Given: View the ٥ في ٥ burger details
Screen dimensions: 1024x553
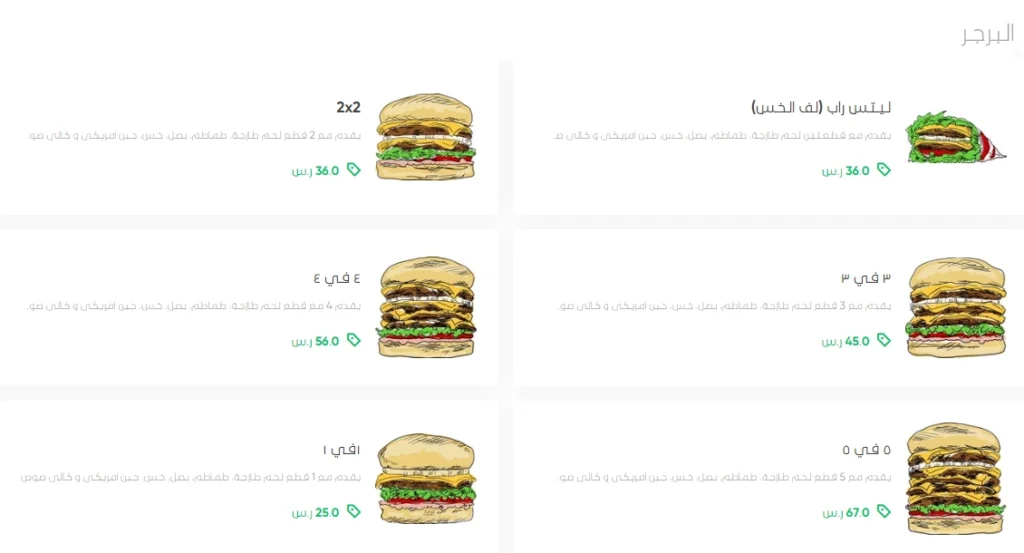Looking at the screenshot, I should [865, 449].
